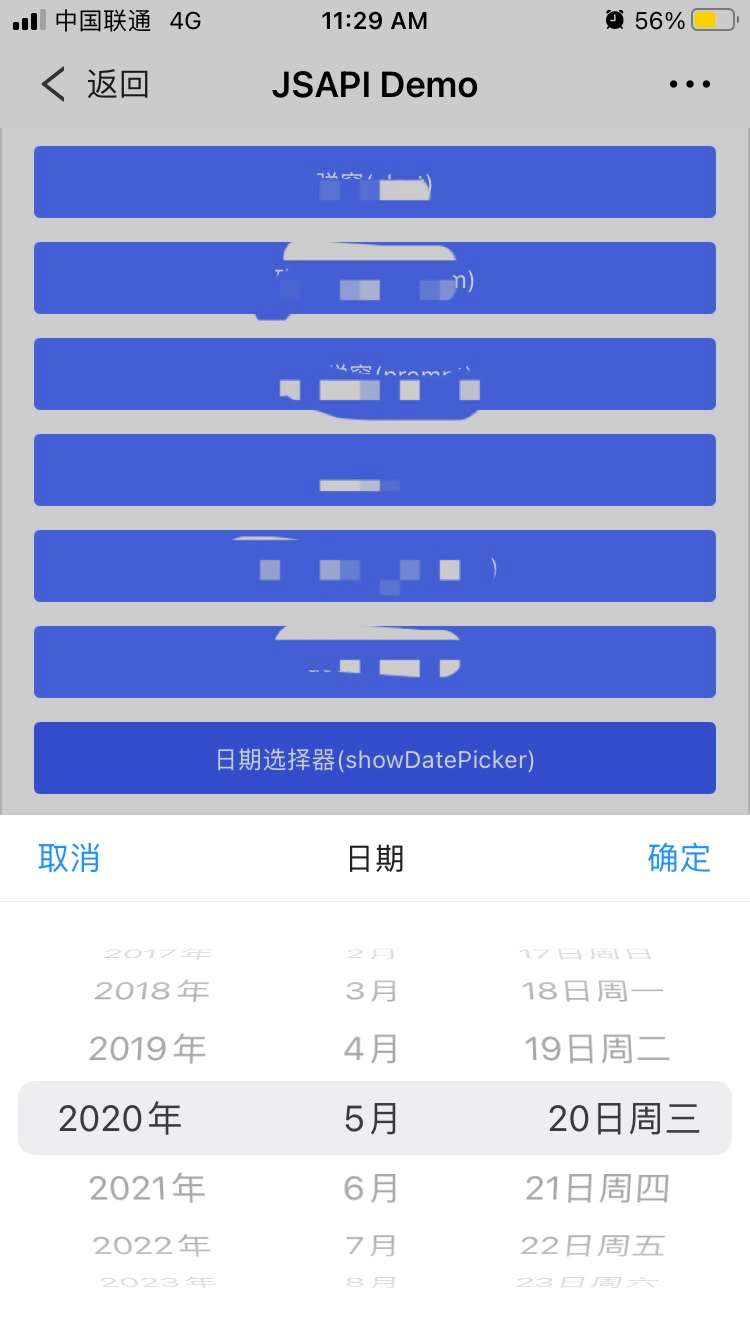Image resolution: width=750 pixels, height=1334 pixels.
Task: Select 2019年 in the year wheel
Action: click(x=148, y=1048)
